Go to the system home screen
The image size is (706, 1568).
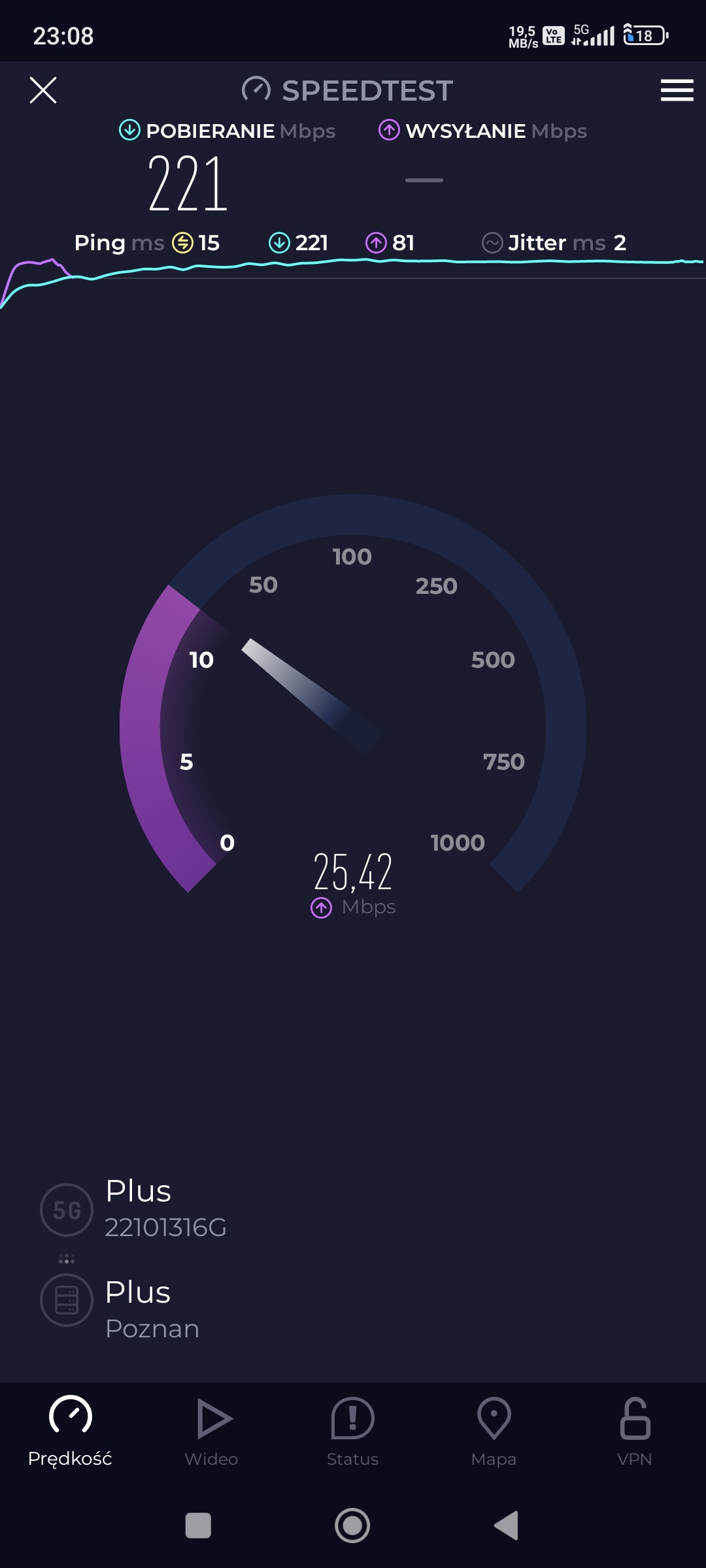pyautogui.click(x=352, y=1526)
